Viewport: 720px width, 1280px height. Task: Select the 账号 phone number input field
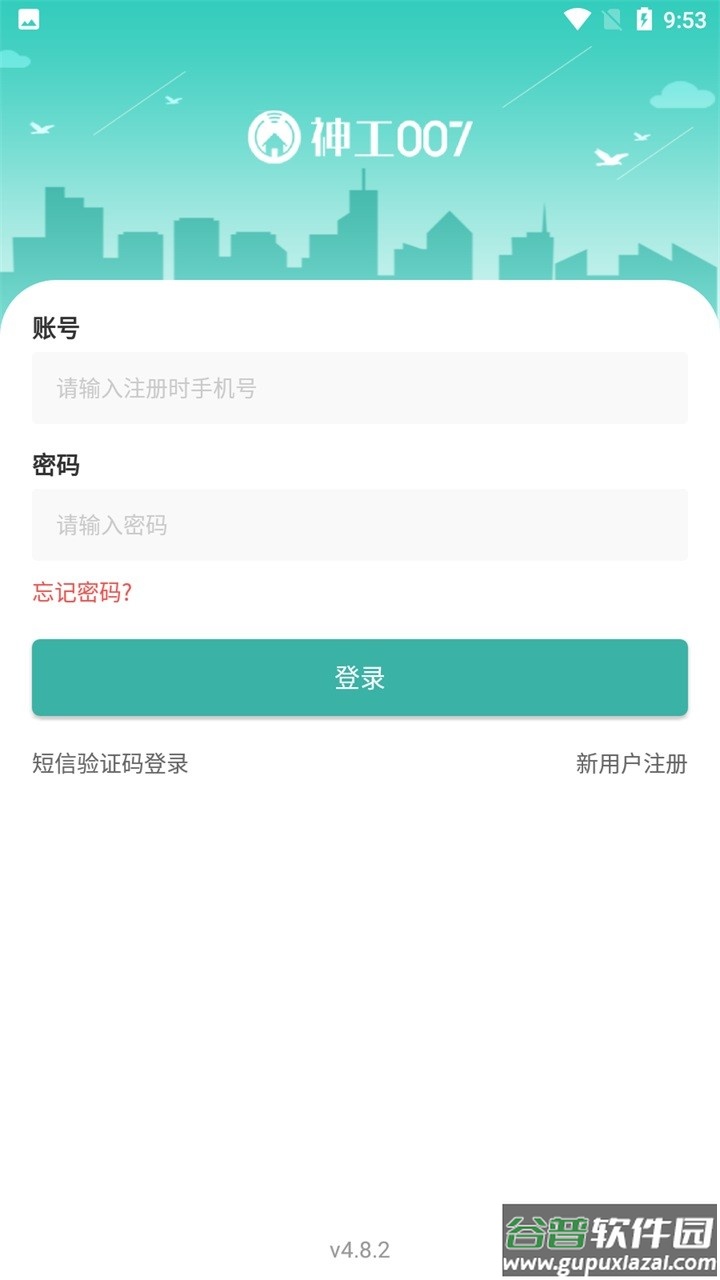coord(360,388)
